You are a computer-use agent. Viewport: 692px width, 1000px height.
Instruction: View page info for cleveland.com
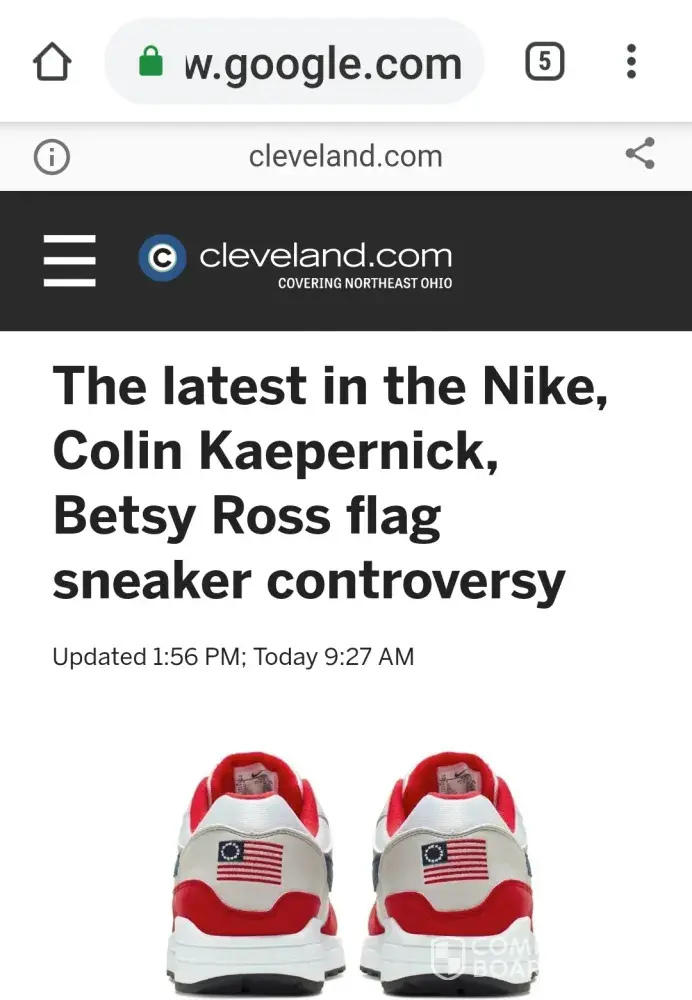point(52,157)
